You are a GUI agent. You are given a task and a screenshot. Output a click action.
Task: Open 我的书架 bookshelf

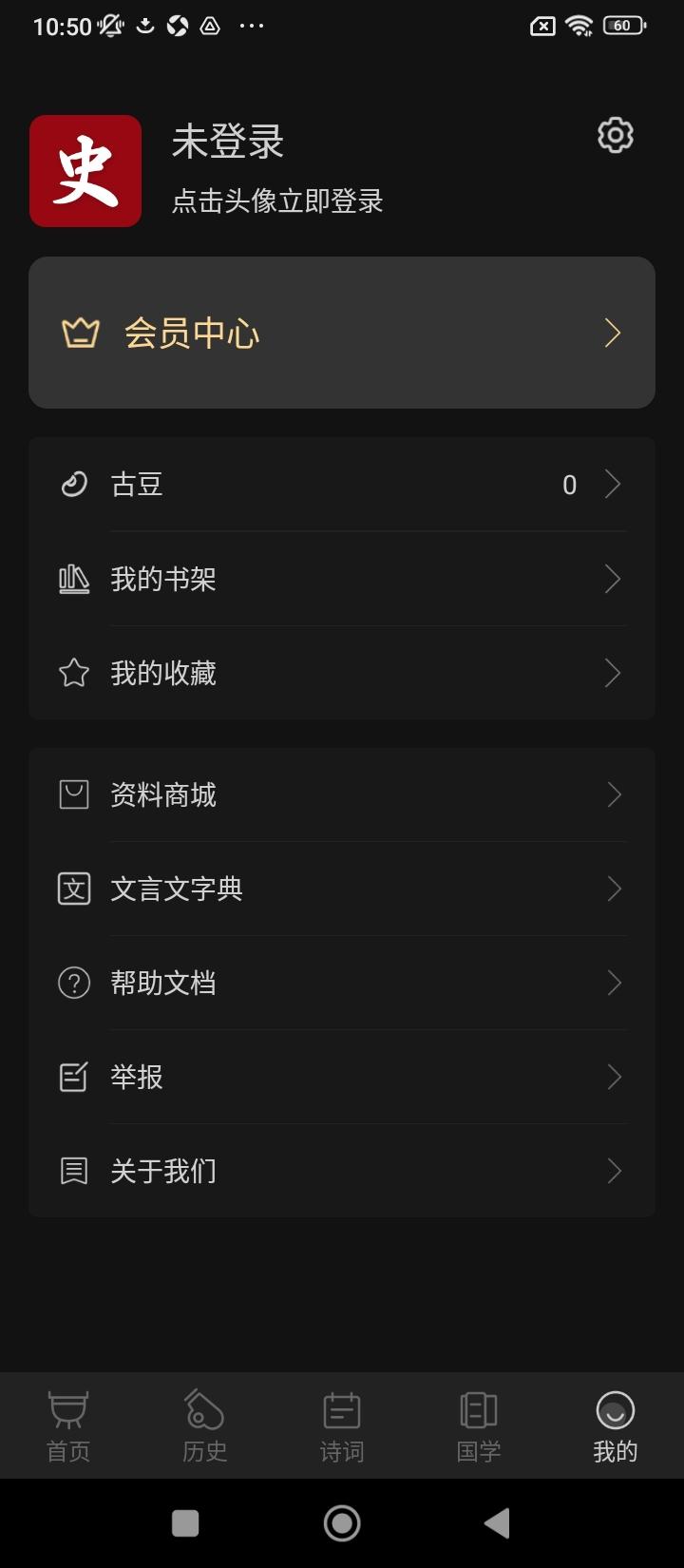342,579
